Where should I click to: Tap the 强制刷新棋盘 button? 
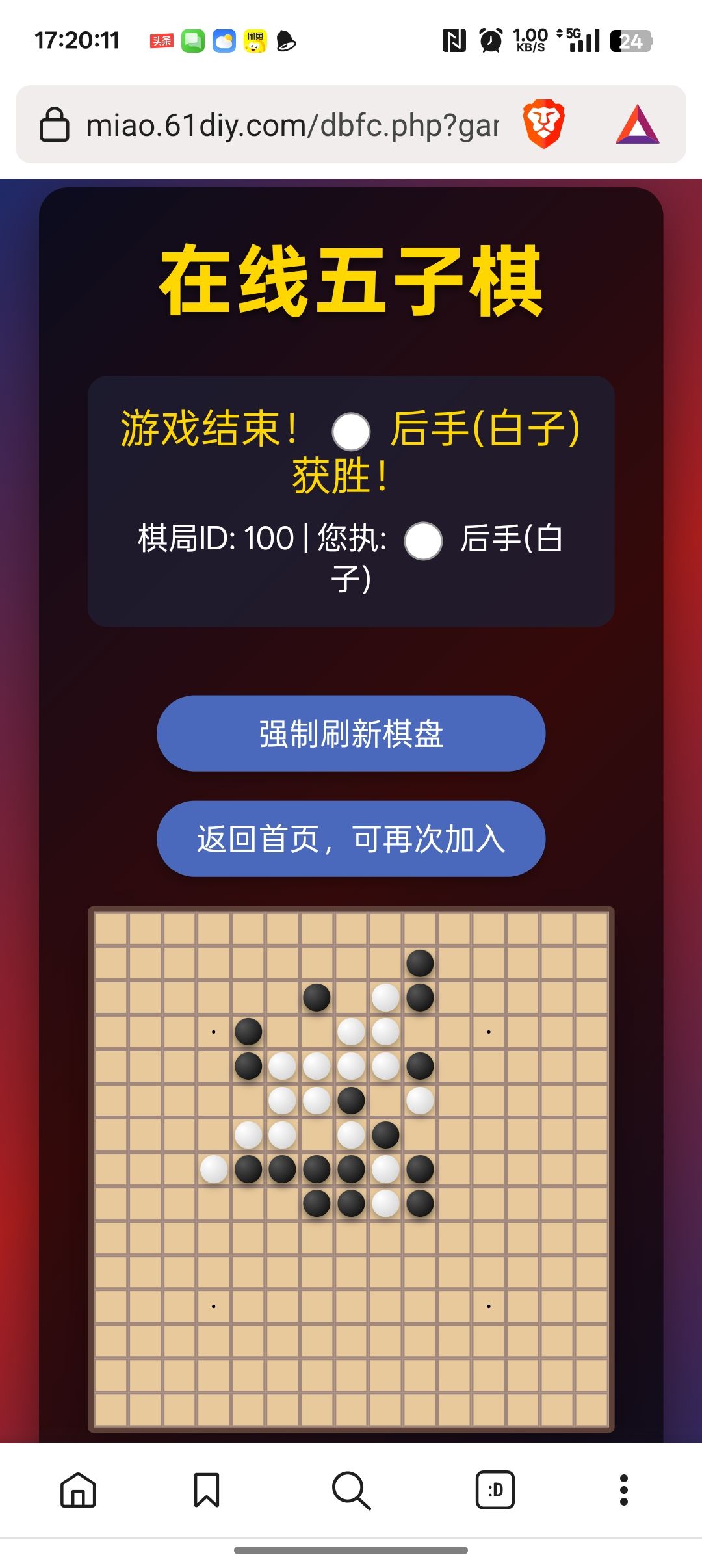[x=351, y=734]
